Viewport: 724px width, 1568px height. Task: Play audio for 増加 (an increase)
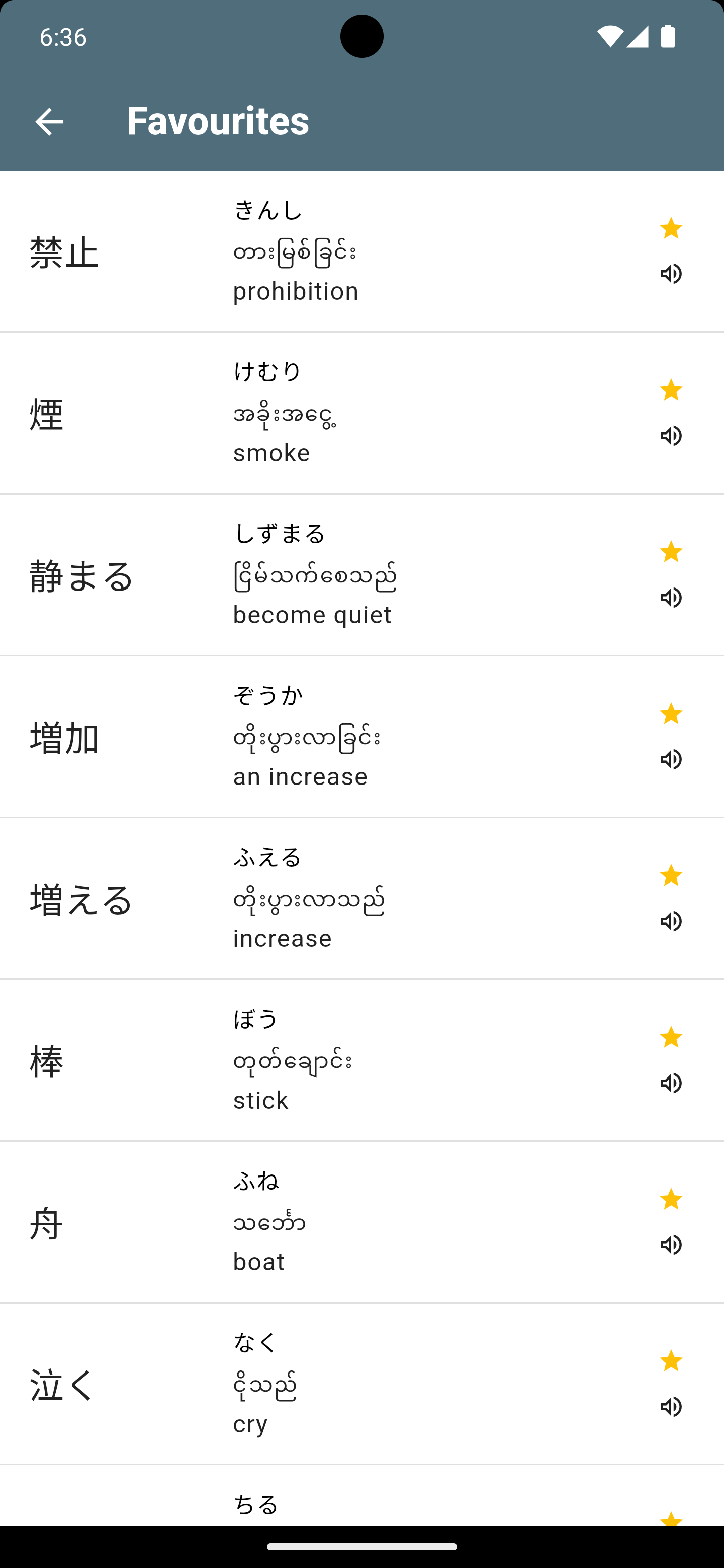point(672,760)
